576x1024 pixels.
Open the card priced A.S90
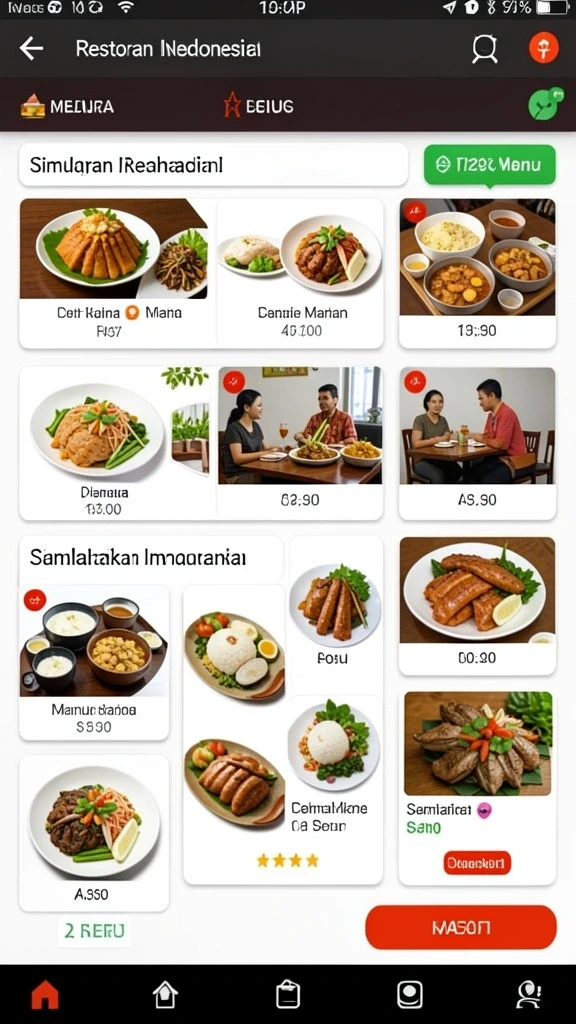tap(94, 833)
